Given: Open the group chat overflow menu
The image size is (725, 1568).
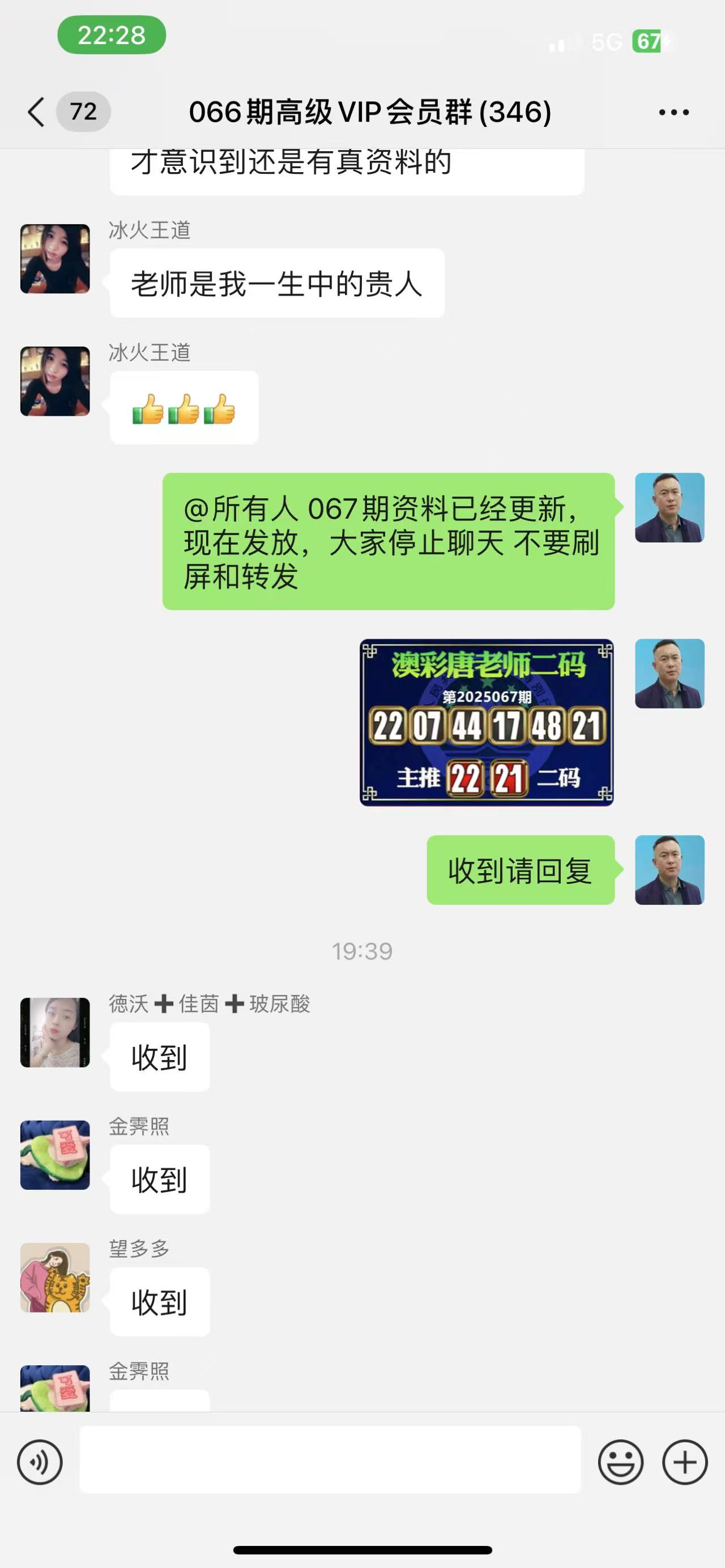Looking at the screenshot, I should [x=673, y=112].
